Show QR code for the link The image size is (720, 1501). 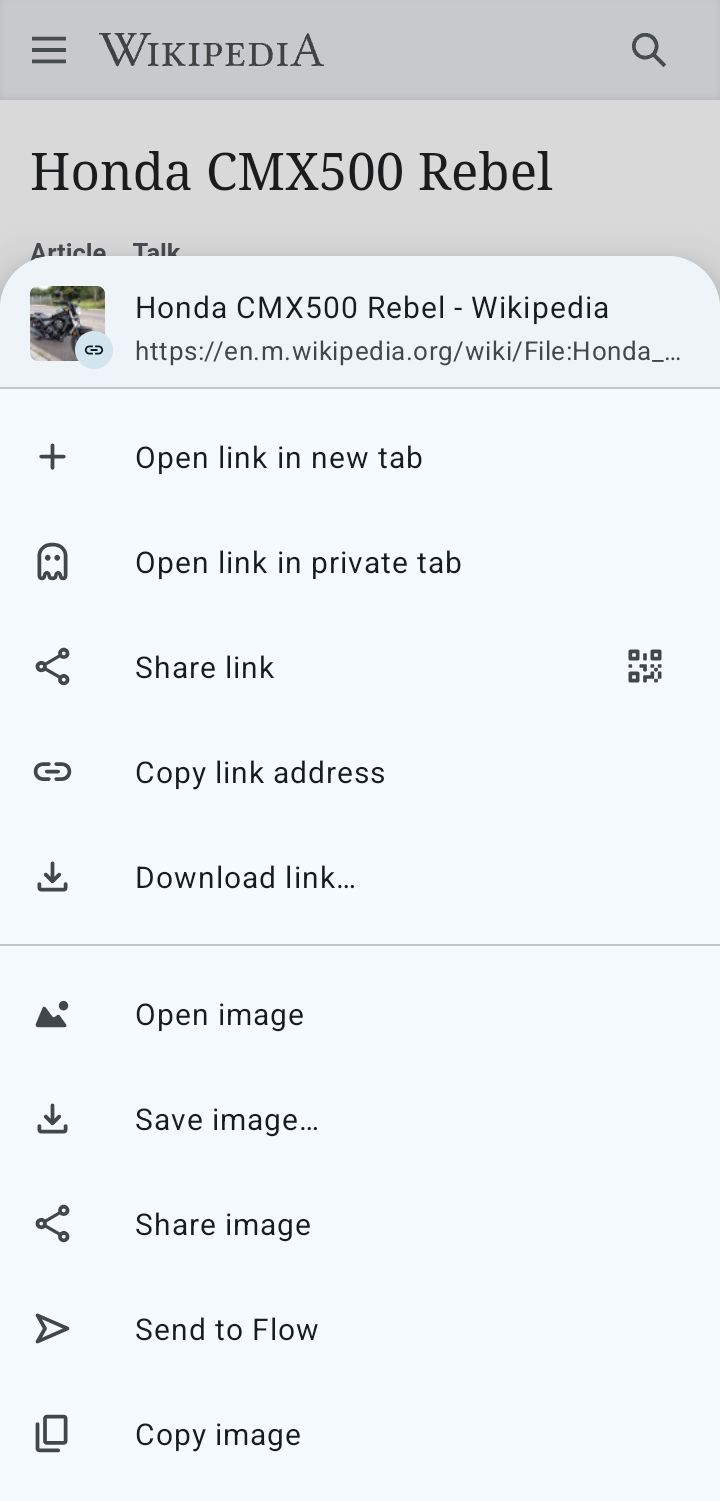[x=645, y=667]
